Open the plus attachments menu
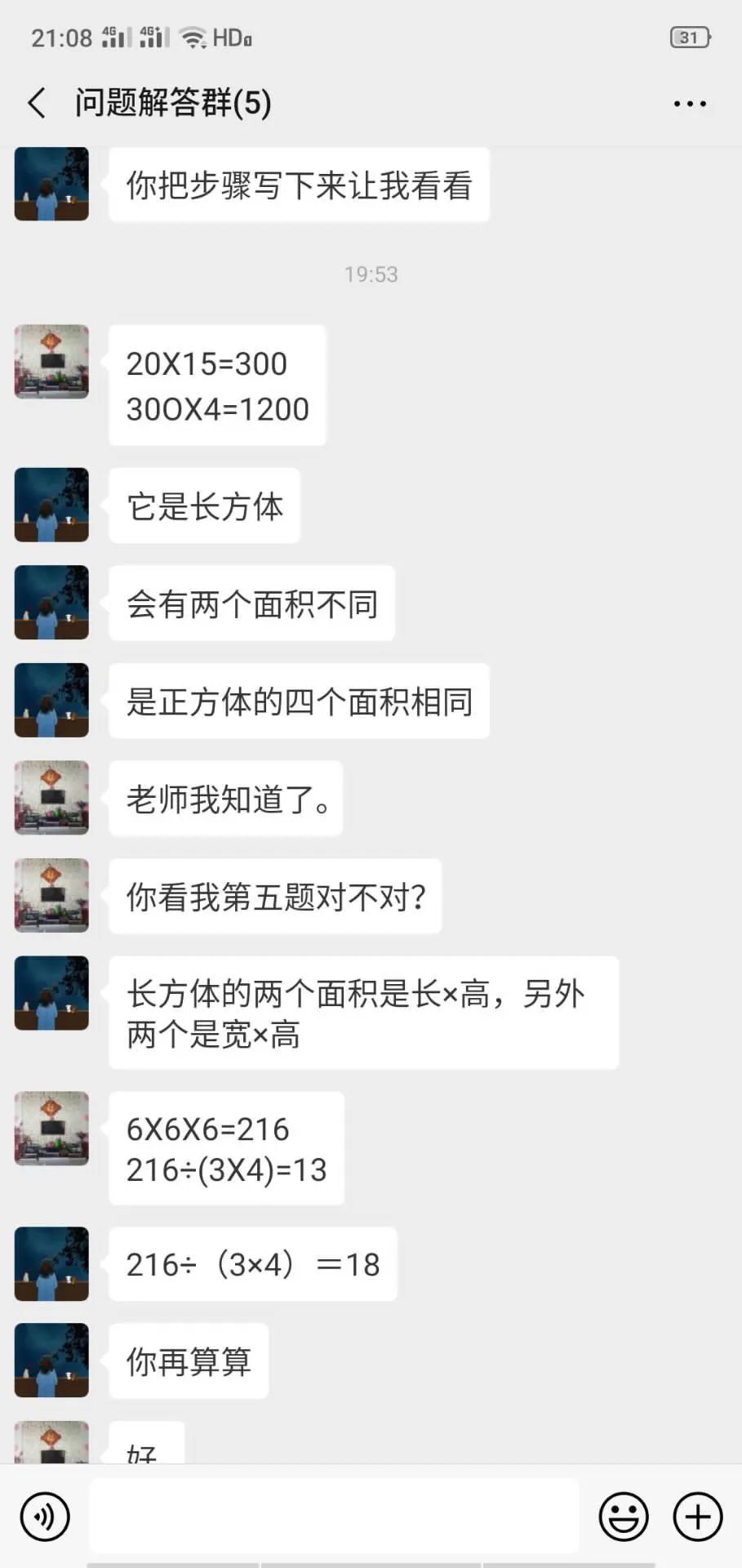This screenshot has width=742, height=1568. [x=698, y=1517]
